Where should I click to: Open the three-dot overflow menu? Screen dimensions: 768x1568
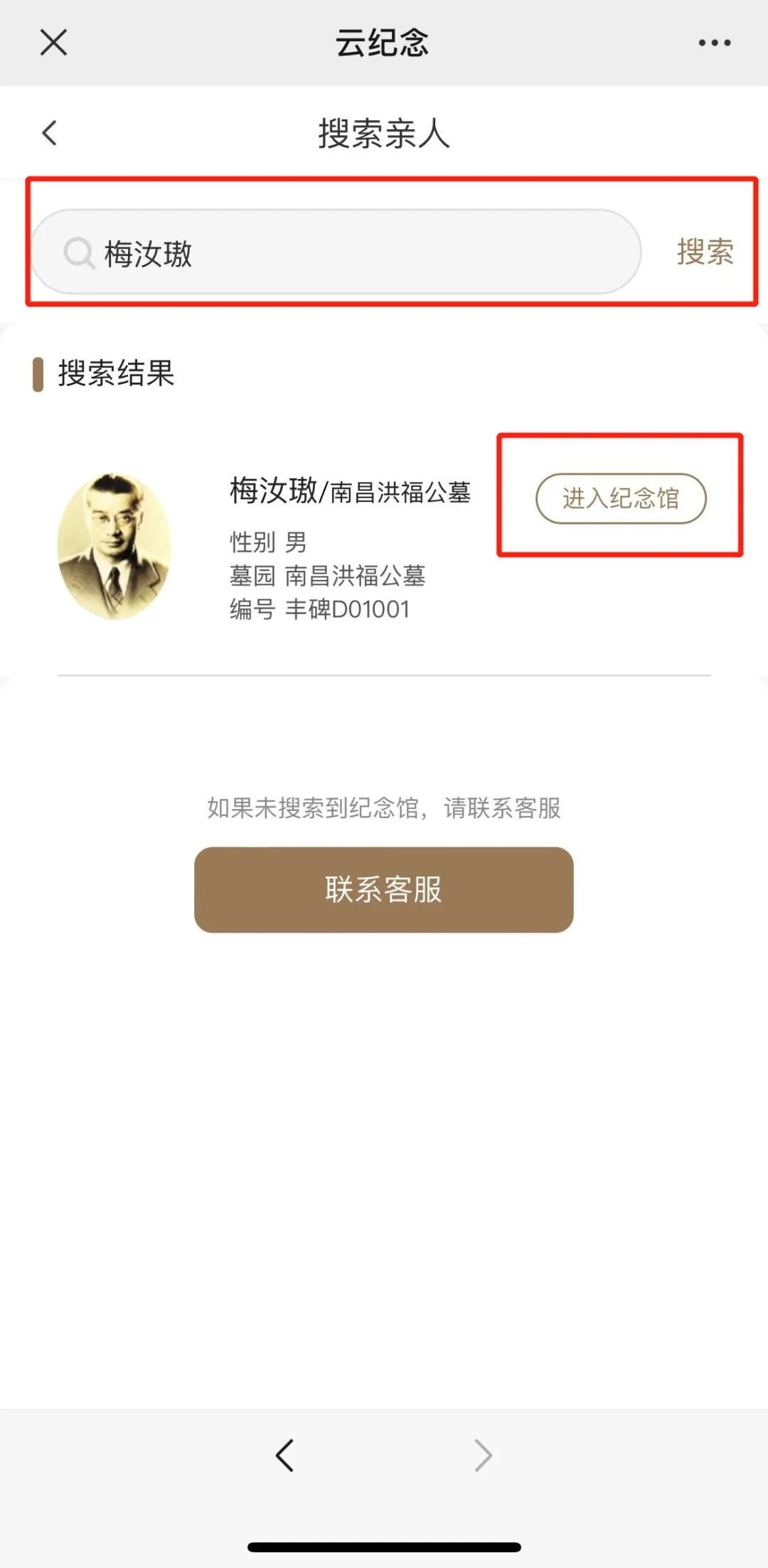pos(714,43)
